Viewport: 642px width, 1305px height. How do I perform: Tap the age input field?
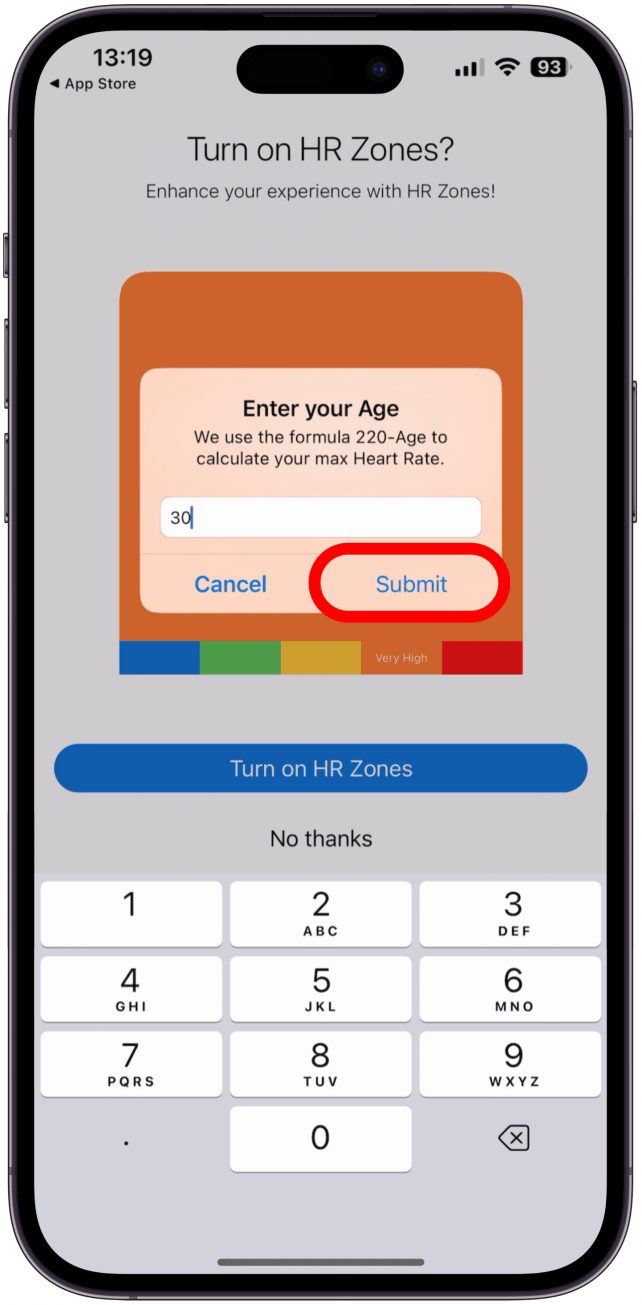point(320,518)
